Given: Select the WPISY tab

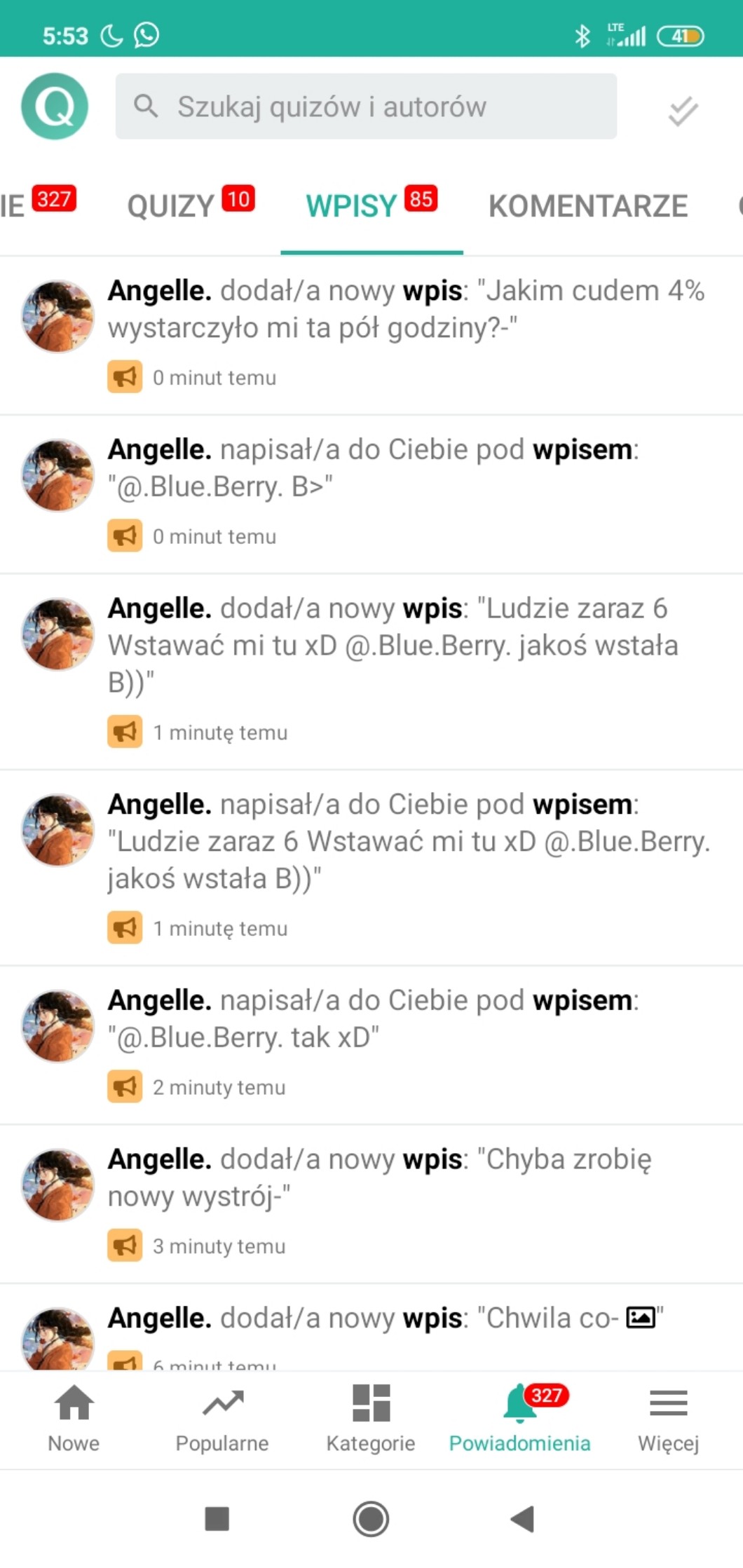Looking at the screenshot, I should click(371, 205).
